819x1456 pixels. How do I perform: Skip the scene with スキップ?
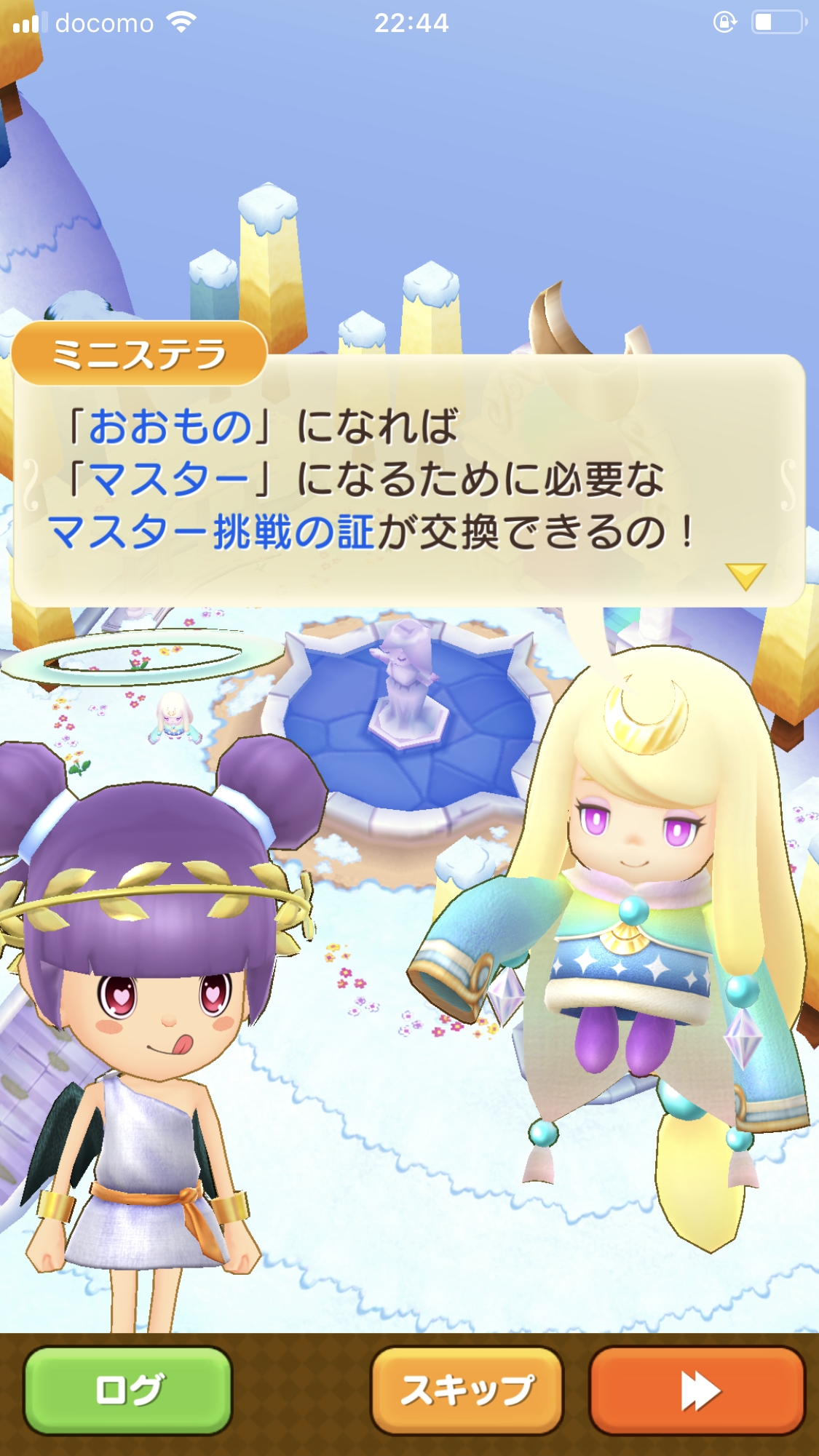pyautogui.click(x=467, y=1391)
